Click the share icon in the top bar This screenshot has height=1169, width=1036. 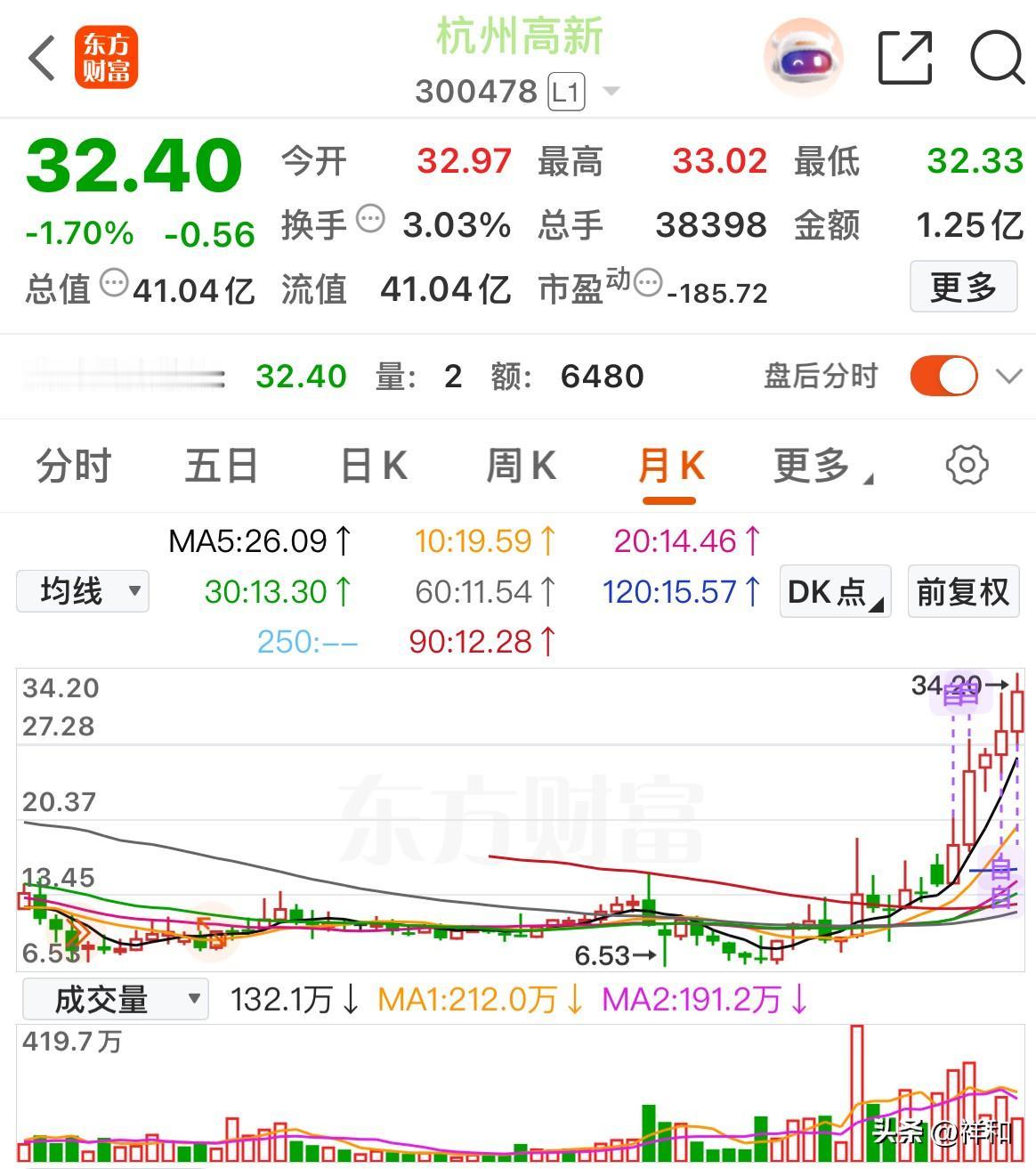tap(904, 57)
